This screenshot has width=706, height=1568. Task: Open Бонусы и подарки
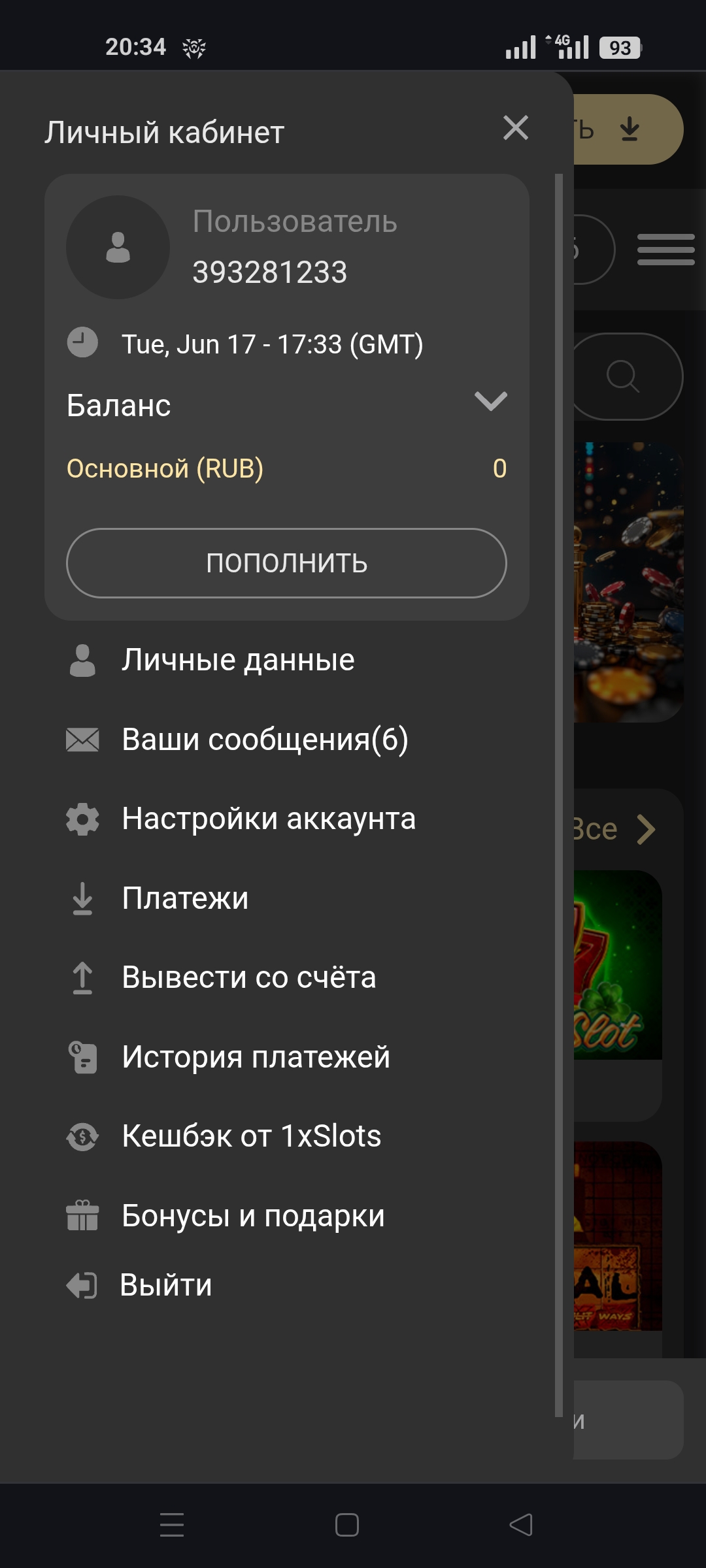tap(253, 1216)
